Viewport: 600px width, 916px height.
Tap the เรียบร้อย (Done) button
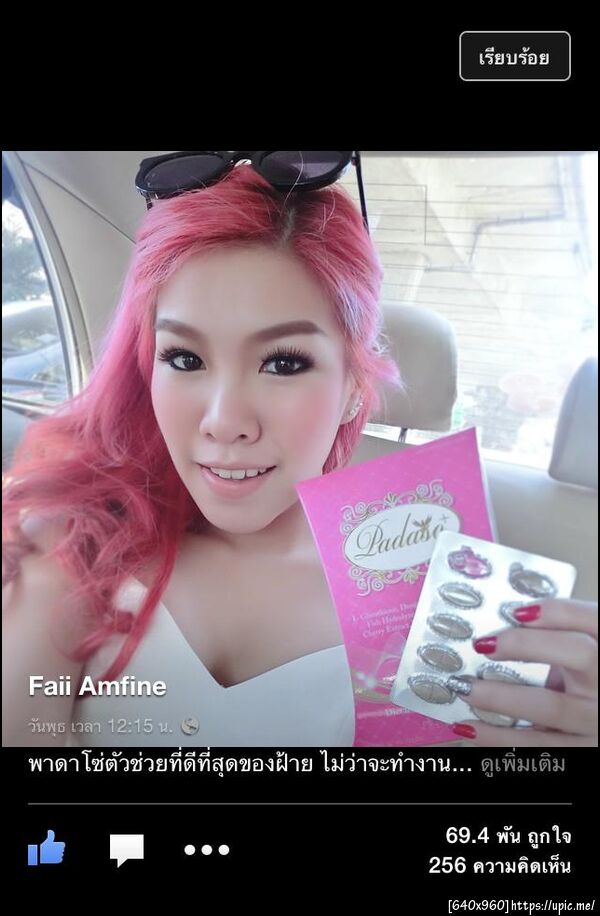point(514,57)
